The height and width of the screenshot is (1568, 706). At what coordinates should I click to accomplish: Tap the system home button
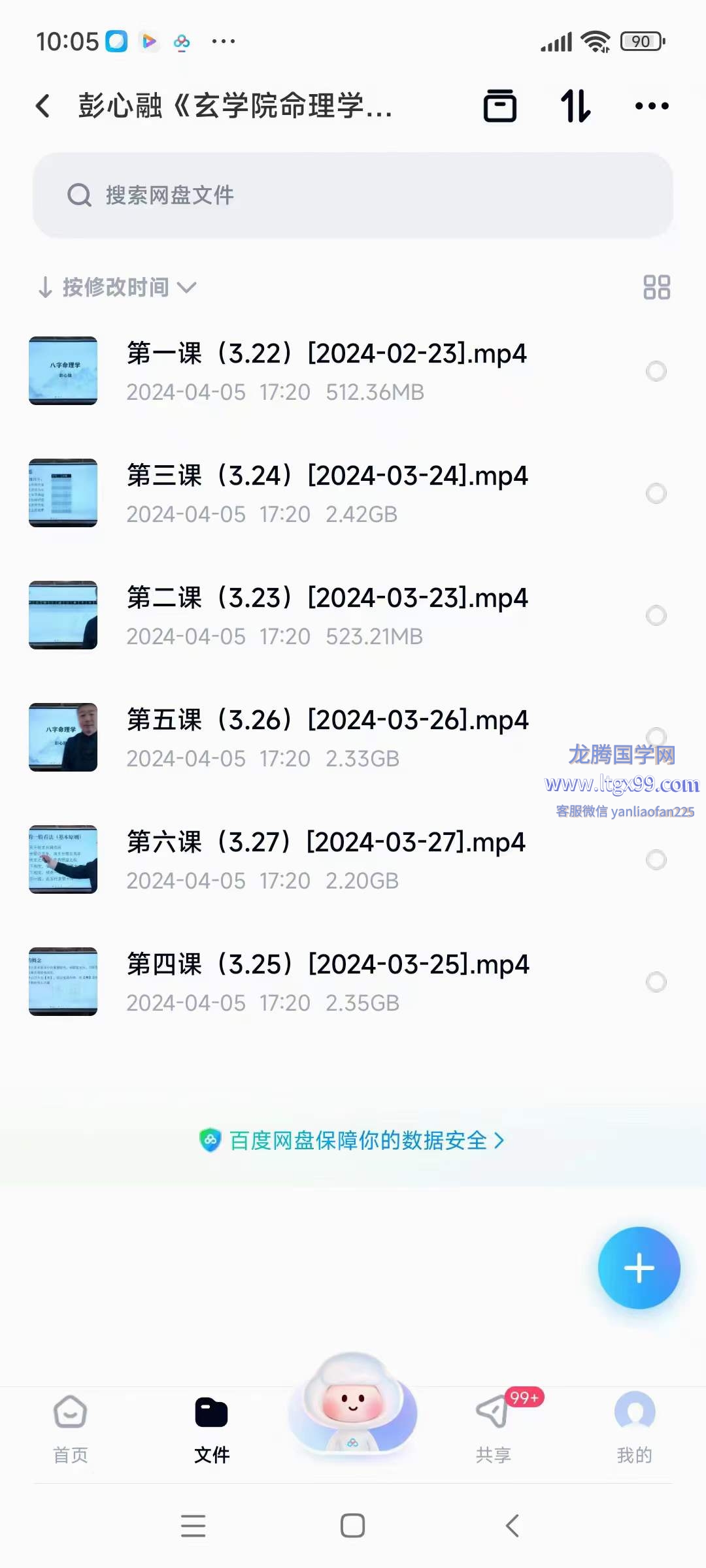click(353, 1526)
